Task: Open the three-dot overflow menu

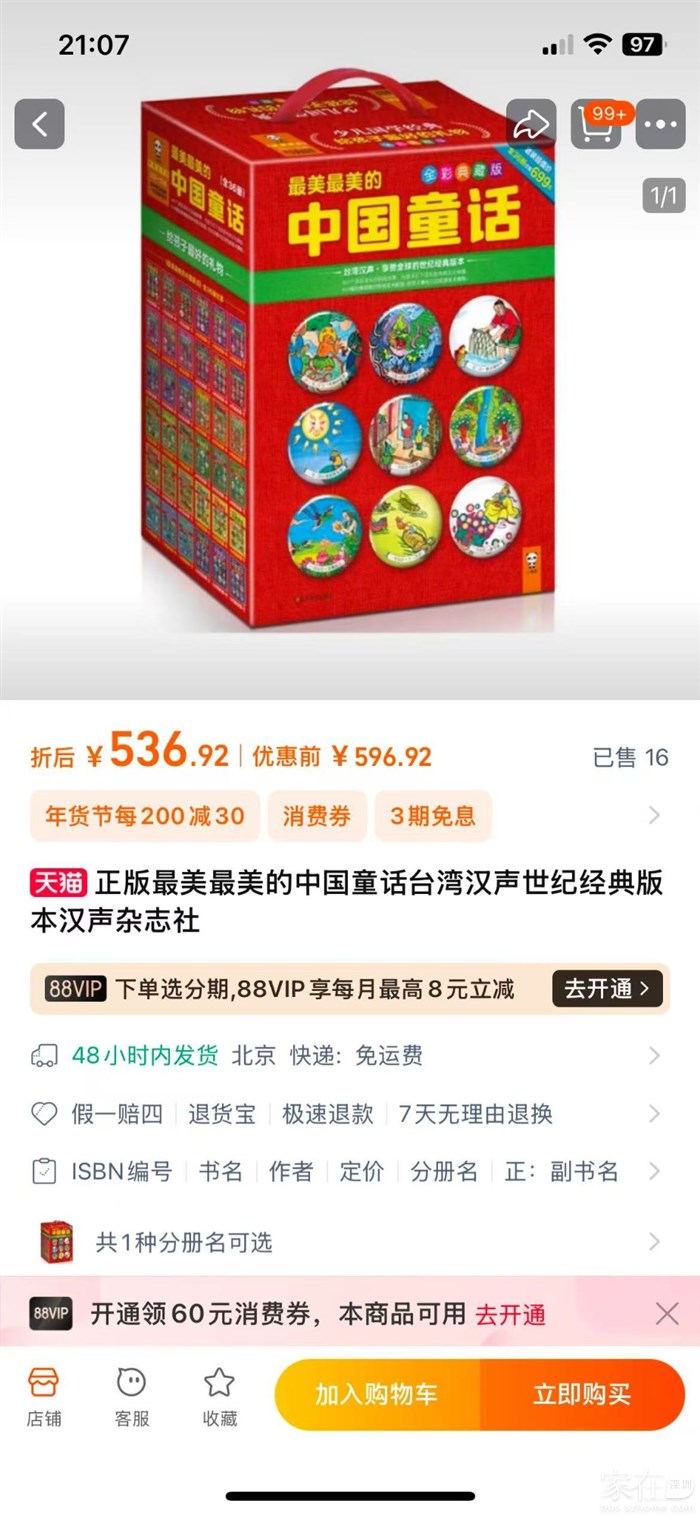Action: (661, 124)
